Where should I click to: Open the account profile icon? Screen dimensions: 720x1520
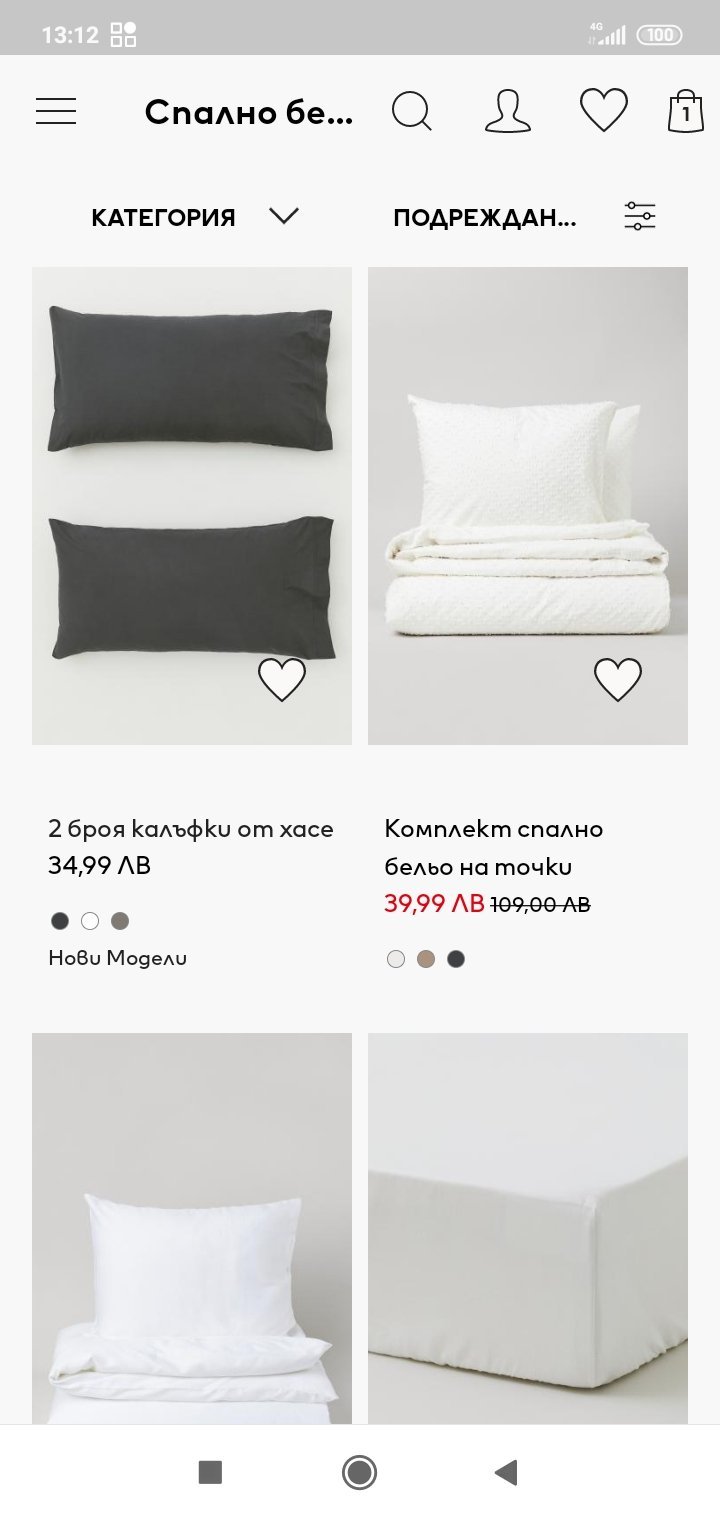pyautogui.click(x=508, y=111)
